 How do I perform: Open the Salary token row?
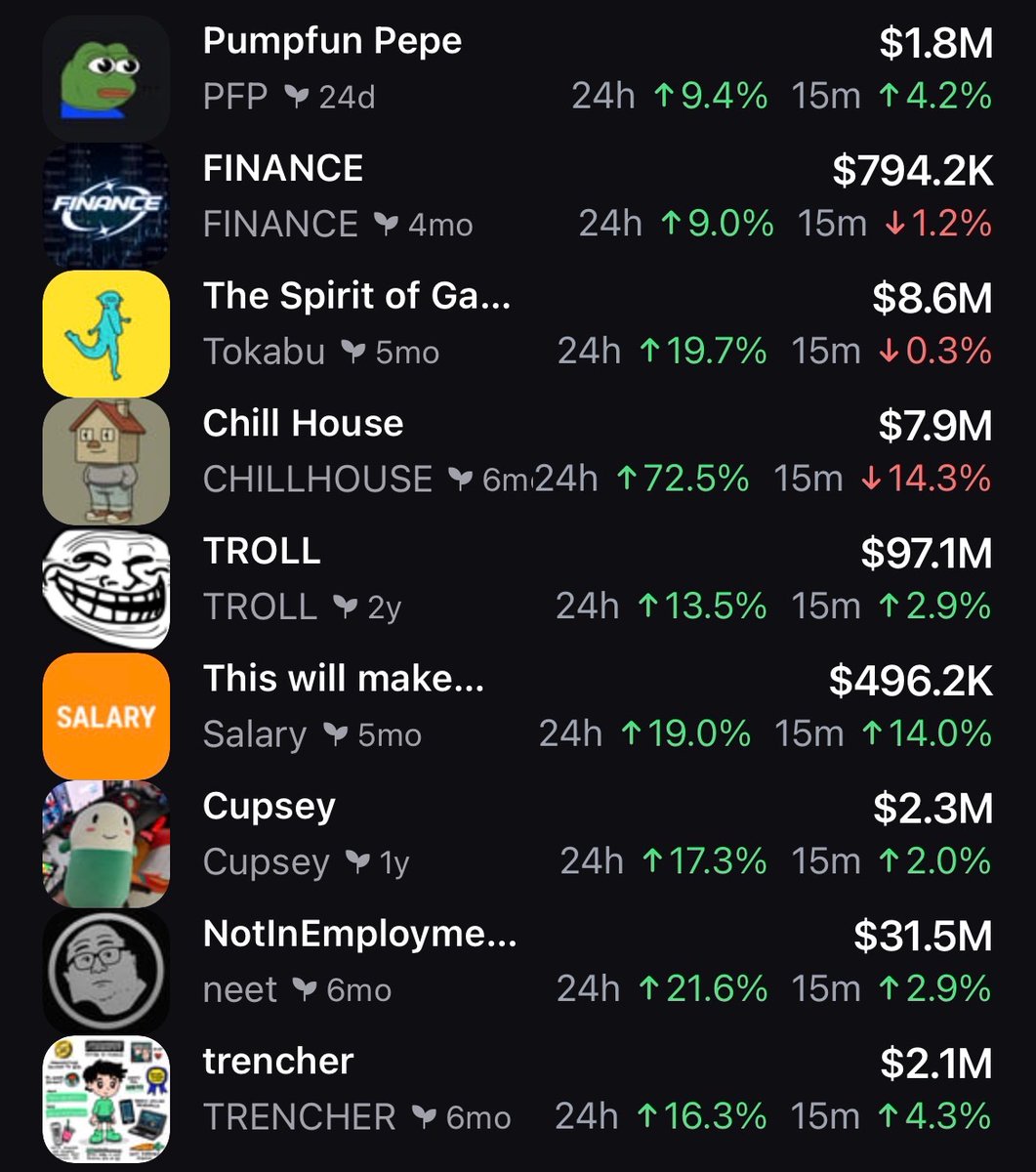(x=518, y=706)
